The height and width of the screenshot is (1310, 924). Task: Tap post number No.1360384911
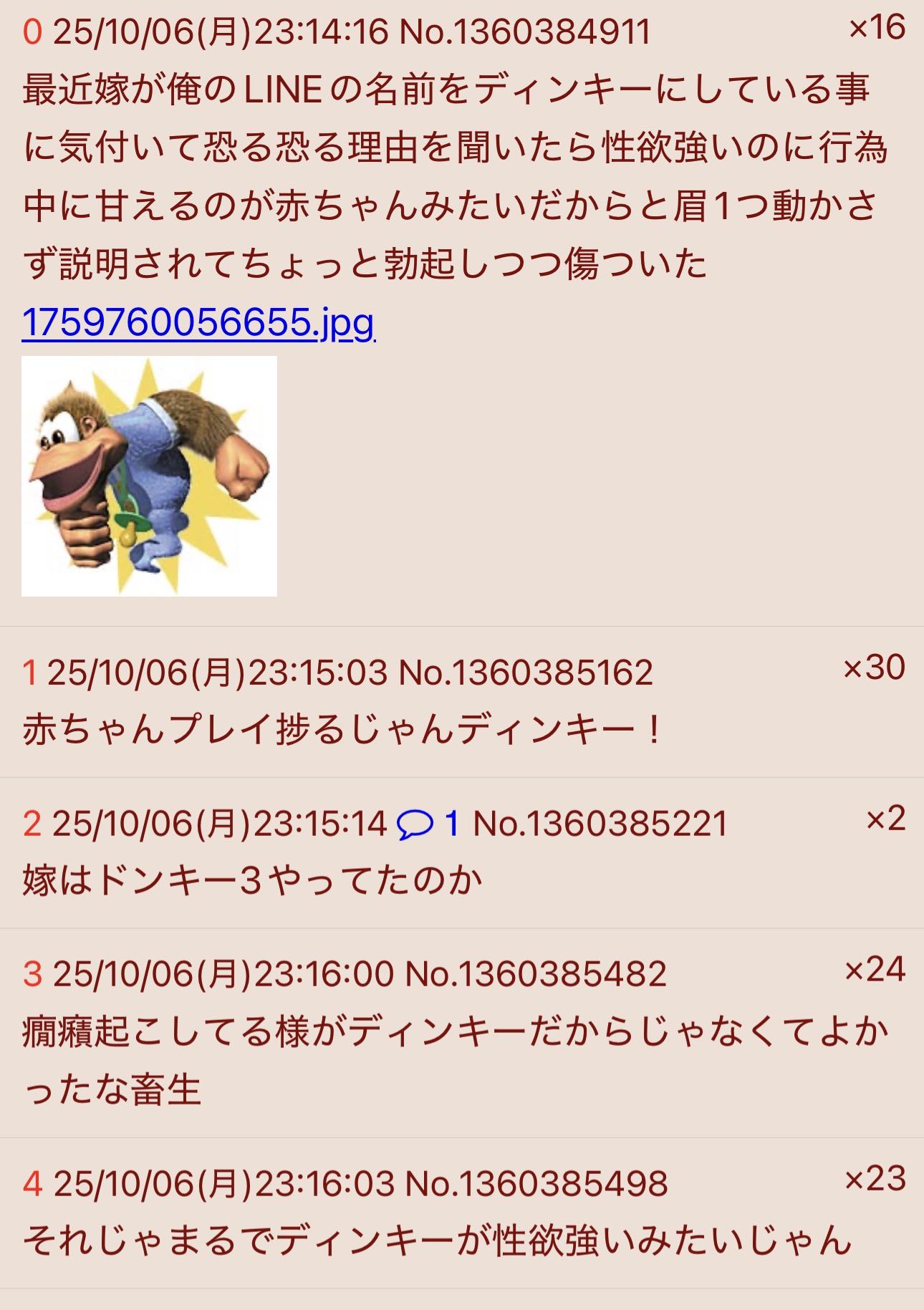click(x=524, y=33)
